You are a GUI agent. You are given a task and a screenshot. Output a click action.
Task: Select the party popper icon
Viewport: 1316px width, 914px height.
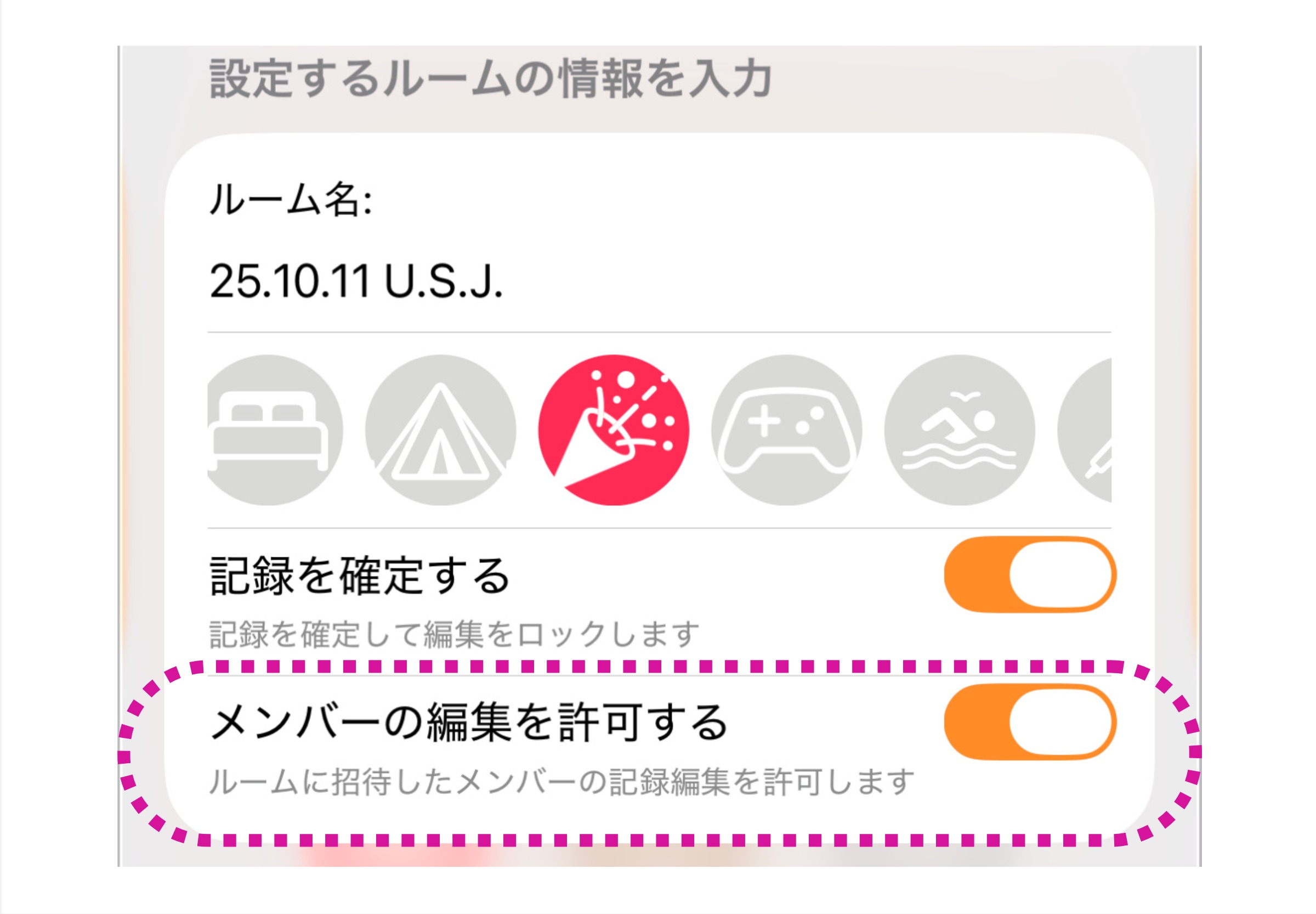pos(614,430)
